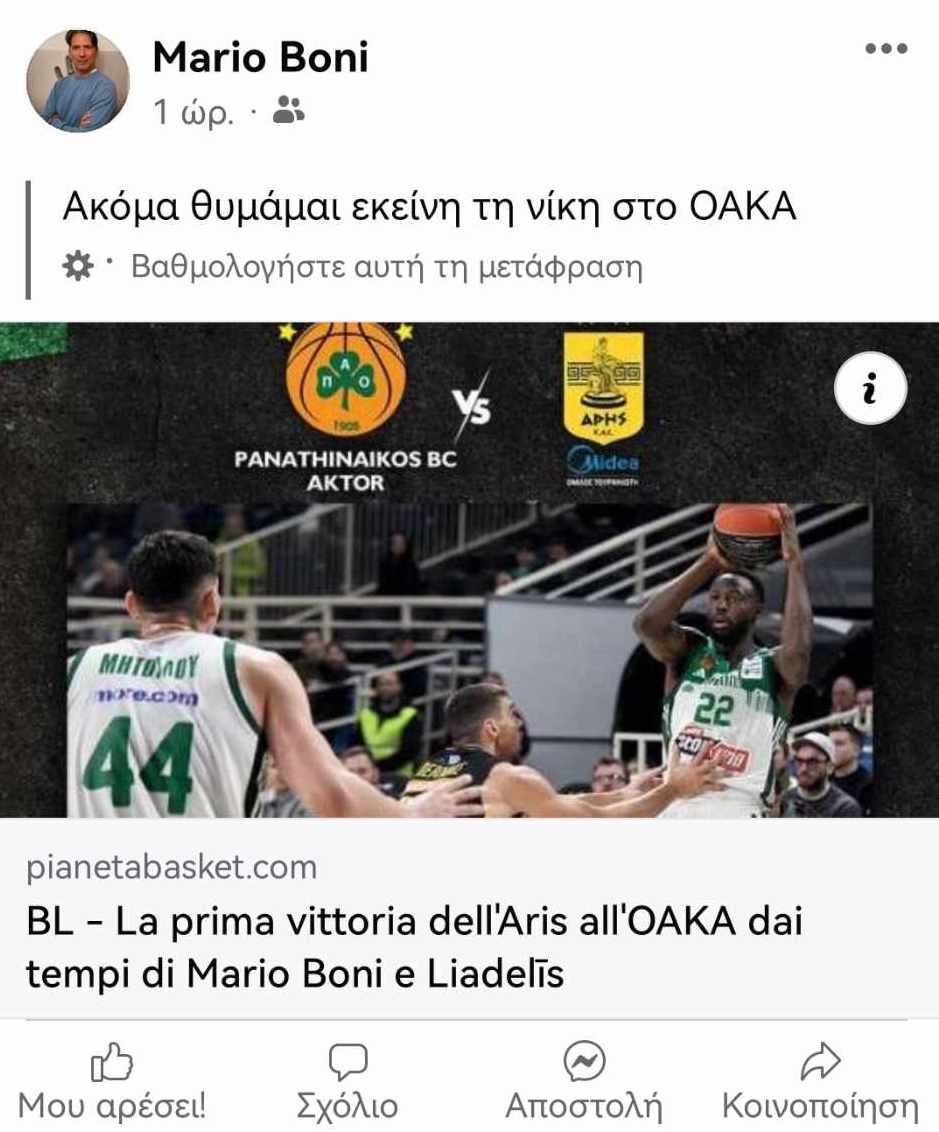Screen dimensions: 939x1132
Task: Open Mario Boni's profile name link
Action: click(x=260, y=57)
